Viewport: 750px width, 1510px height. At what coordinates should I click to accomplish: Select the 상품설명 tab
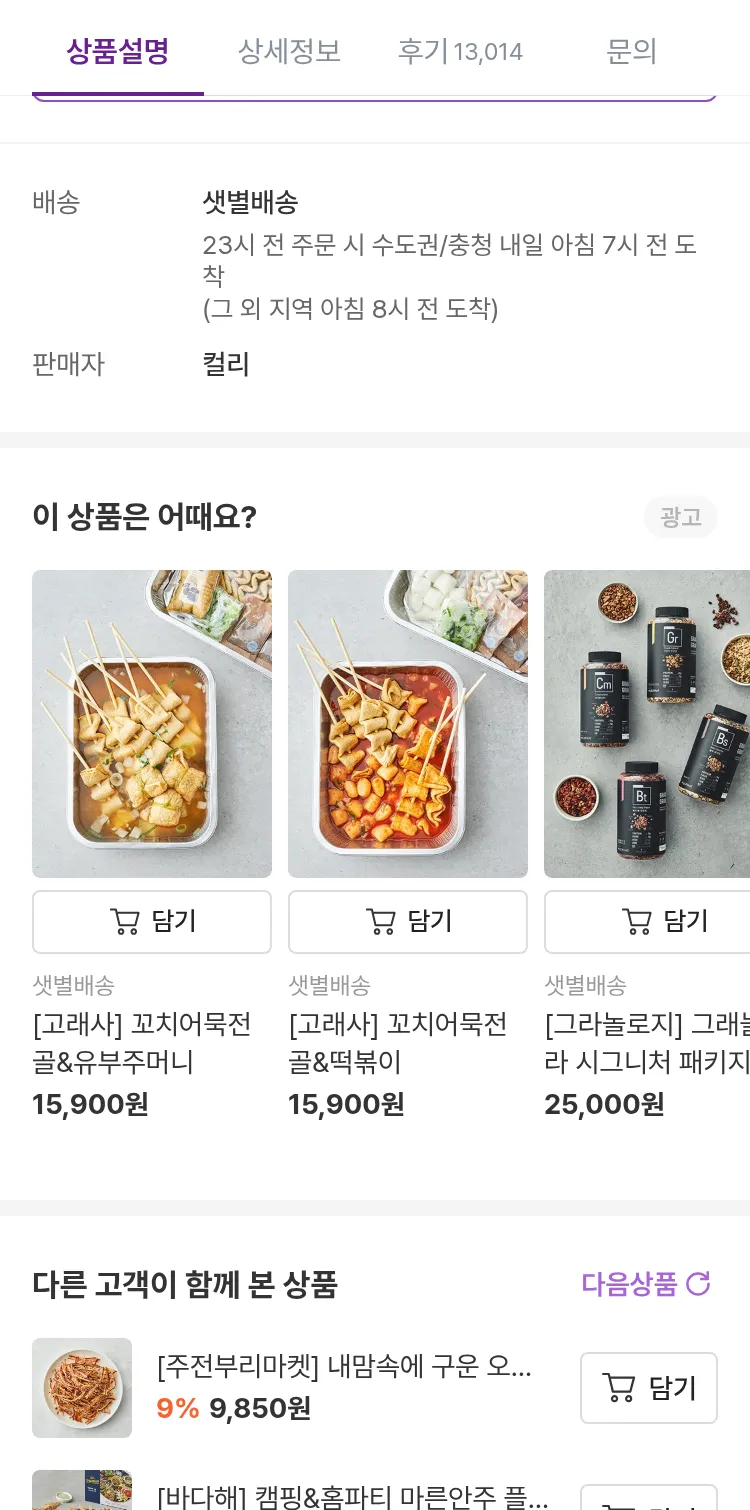pyautogui.click(x=118, y=51)
